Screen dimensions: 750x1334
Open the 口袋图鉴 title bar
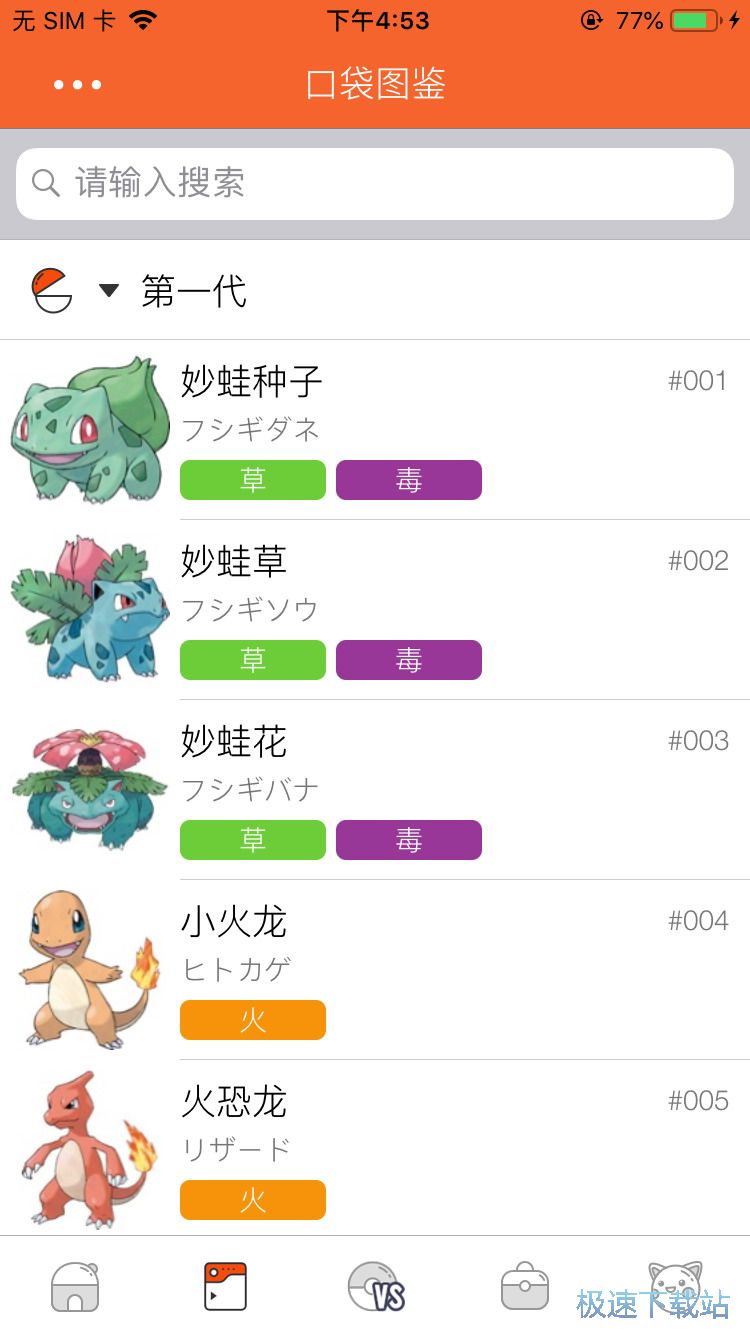(x=375, y=85)
